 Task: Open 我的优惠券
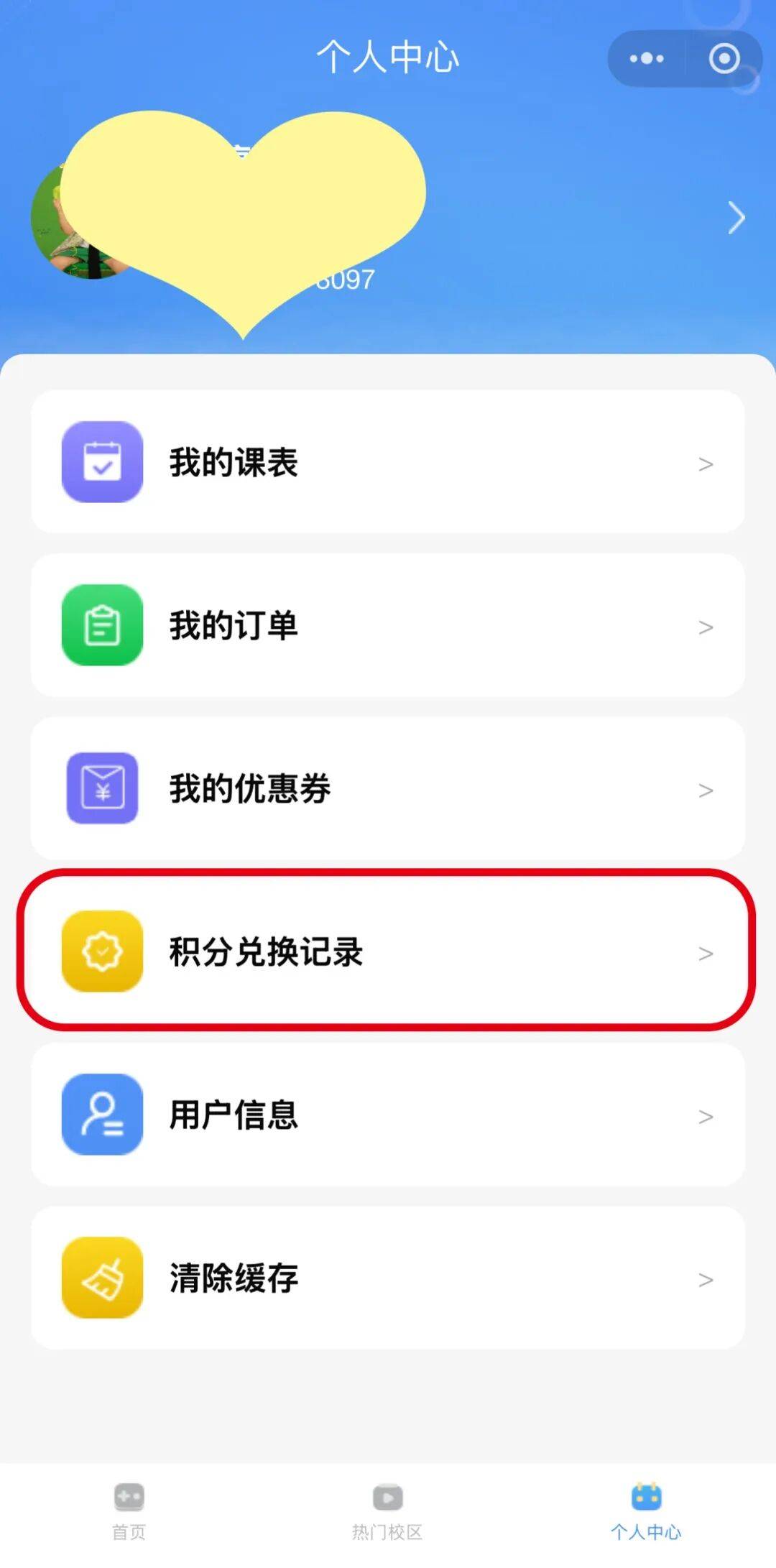(x=387, y=788)
